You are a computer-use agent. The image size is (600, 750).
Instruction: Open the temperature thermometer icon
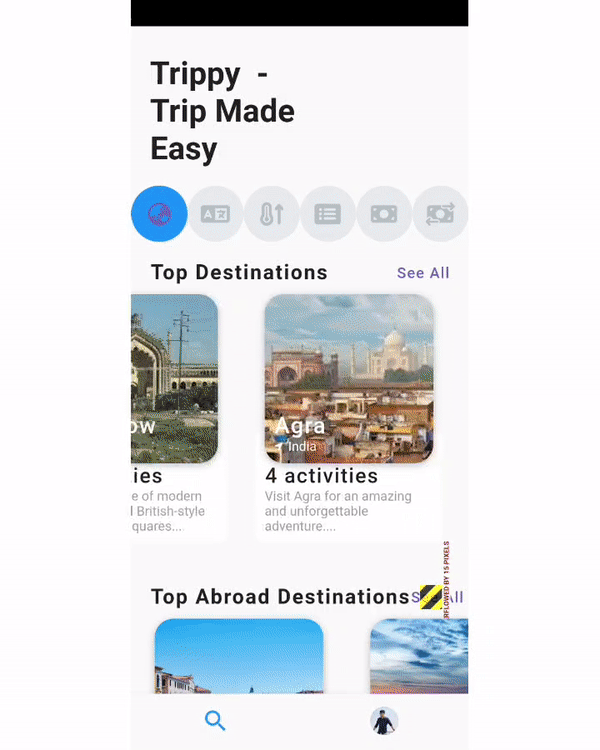point(271,214)
